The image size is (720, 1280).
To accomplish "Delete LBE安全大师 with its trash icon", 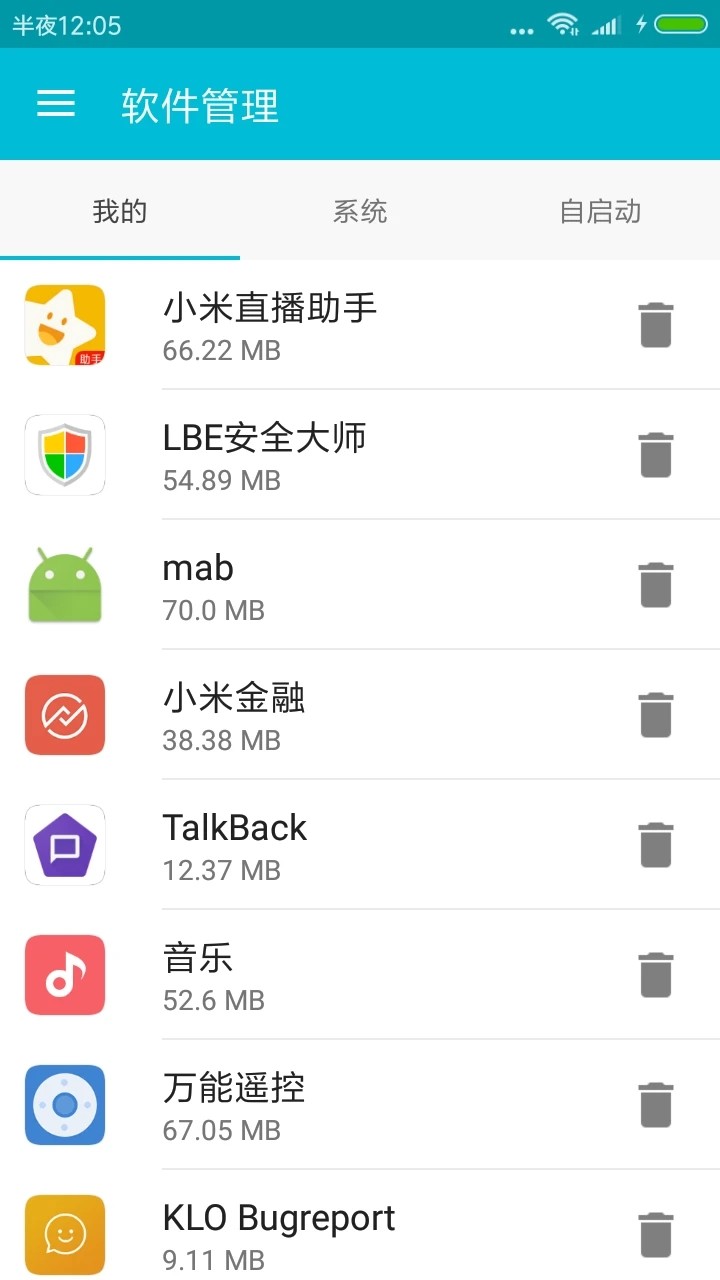I will click(x=656, y=455).
